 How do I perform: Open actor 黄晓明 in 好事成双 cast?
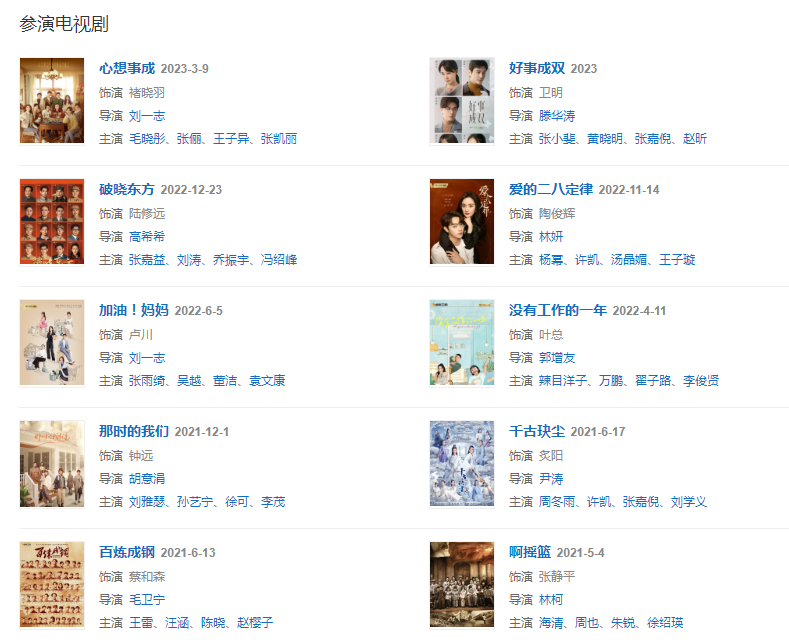point(604,139)
